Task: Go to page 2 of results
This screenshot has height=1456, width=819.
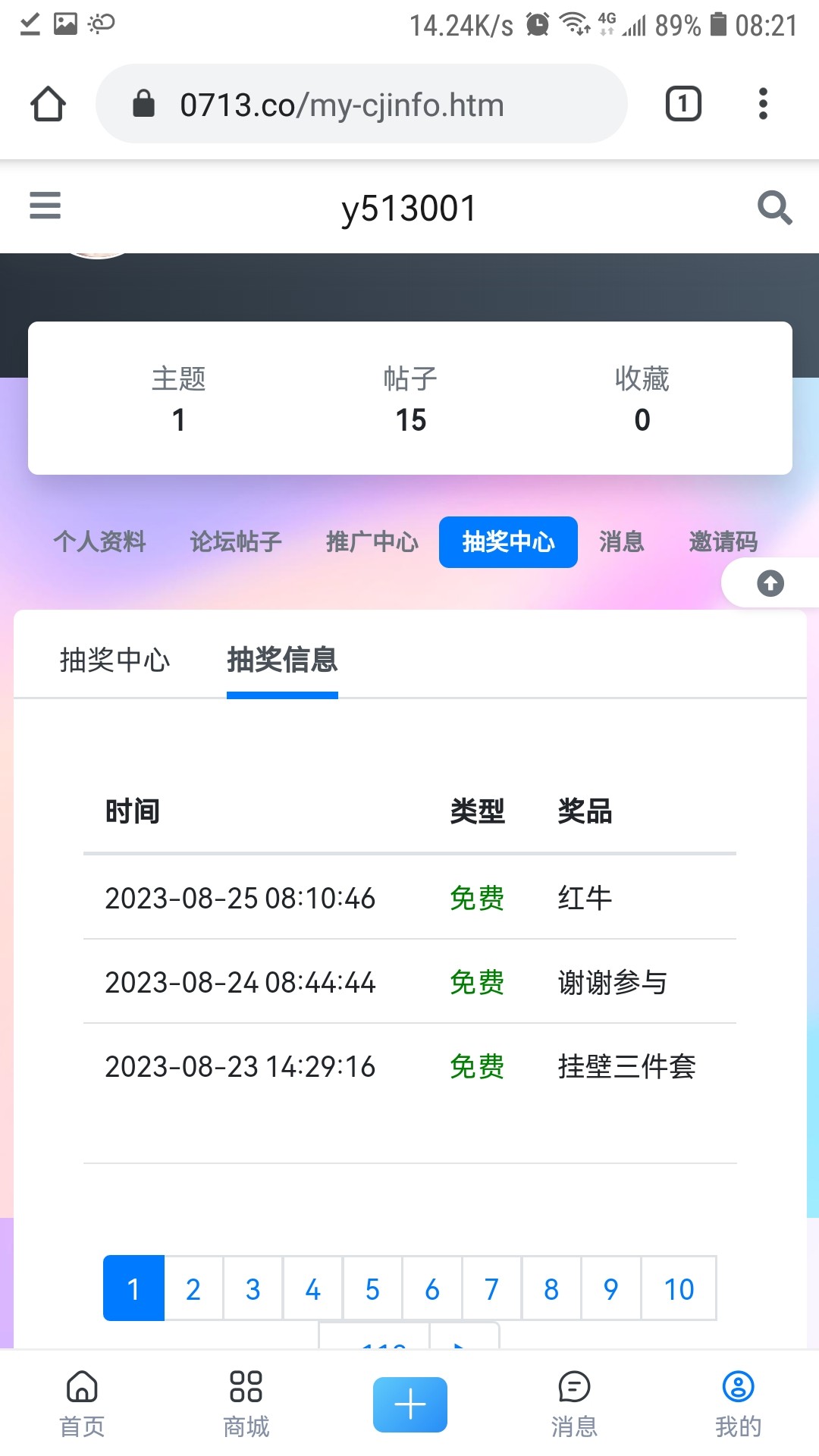Action: point(193,1288)
